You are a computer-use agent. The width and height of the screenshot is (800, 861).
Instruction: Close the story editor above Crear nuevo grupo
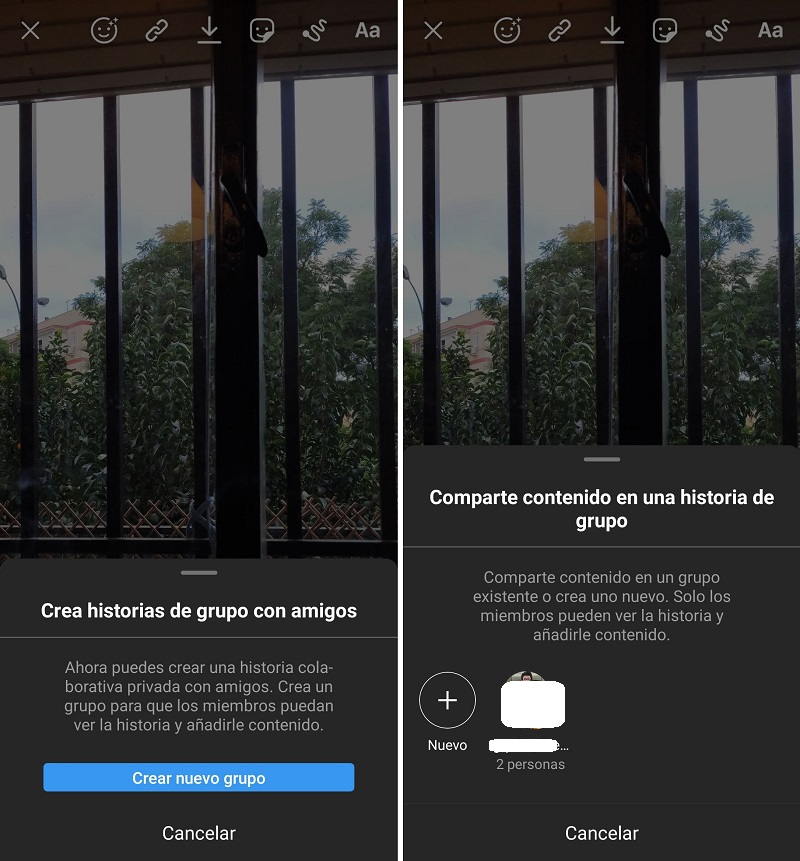(31, 31)
